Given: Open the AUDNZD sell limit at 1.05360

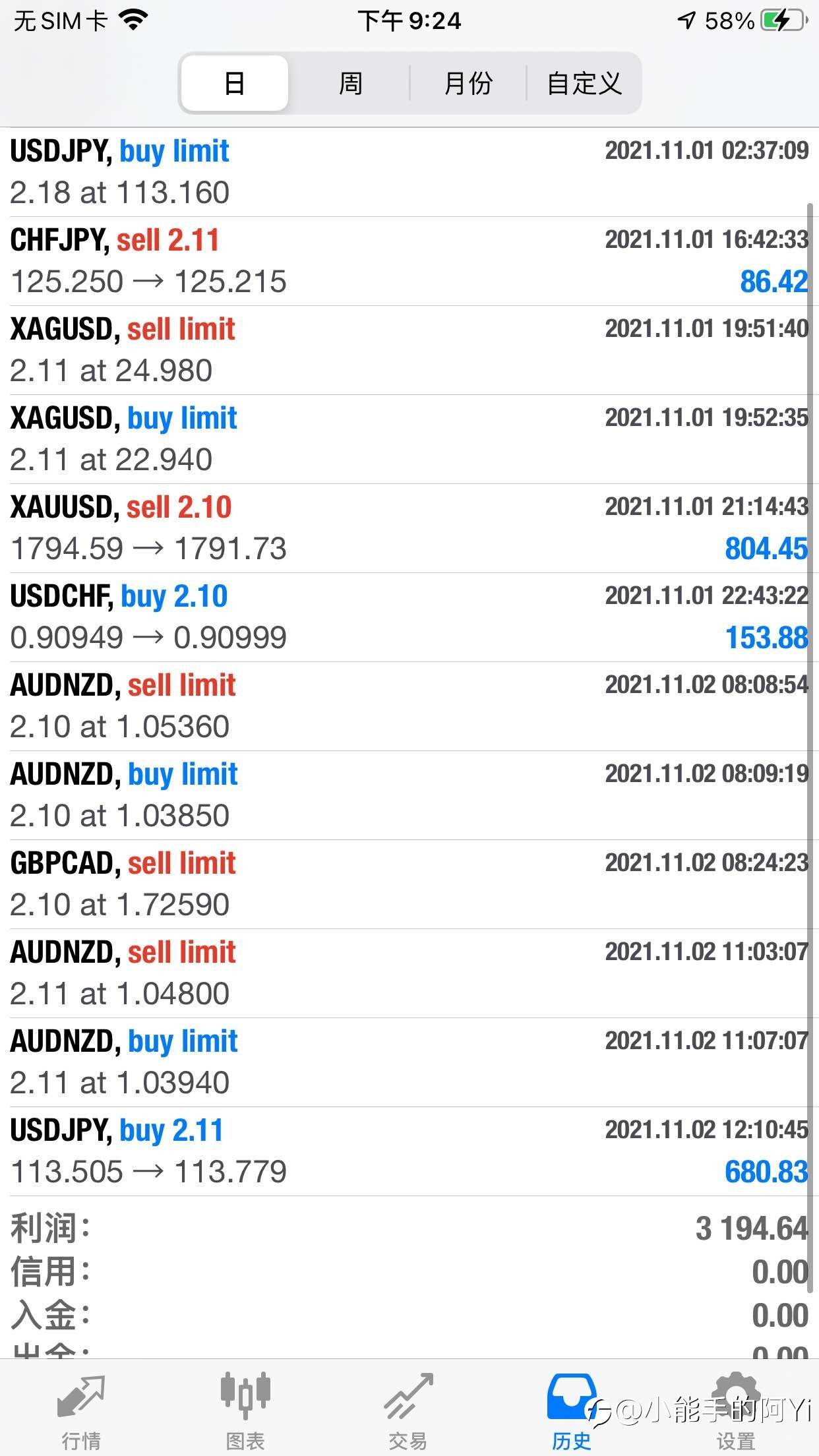Looking at the screenshot, I should (409, 706).
